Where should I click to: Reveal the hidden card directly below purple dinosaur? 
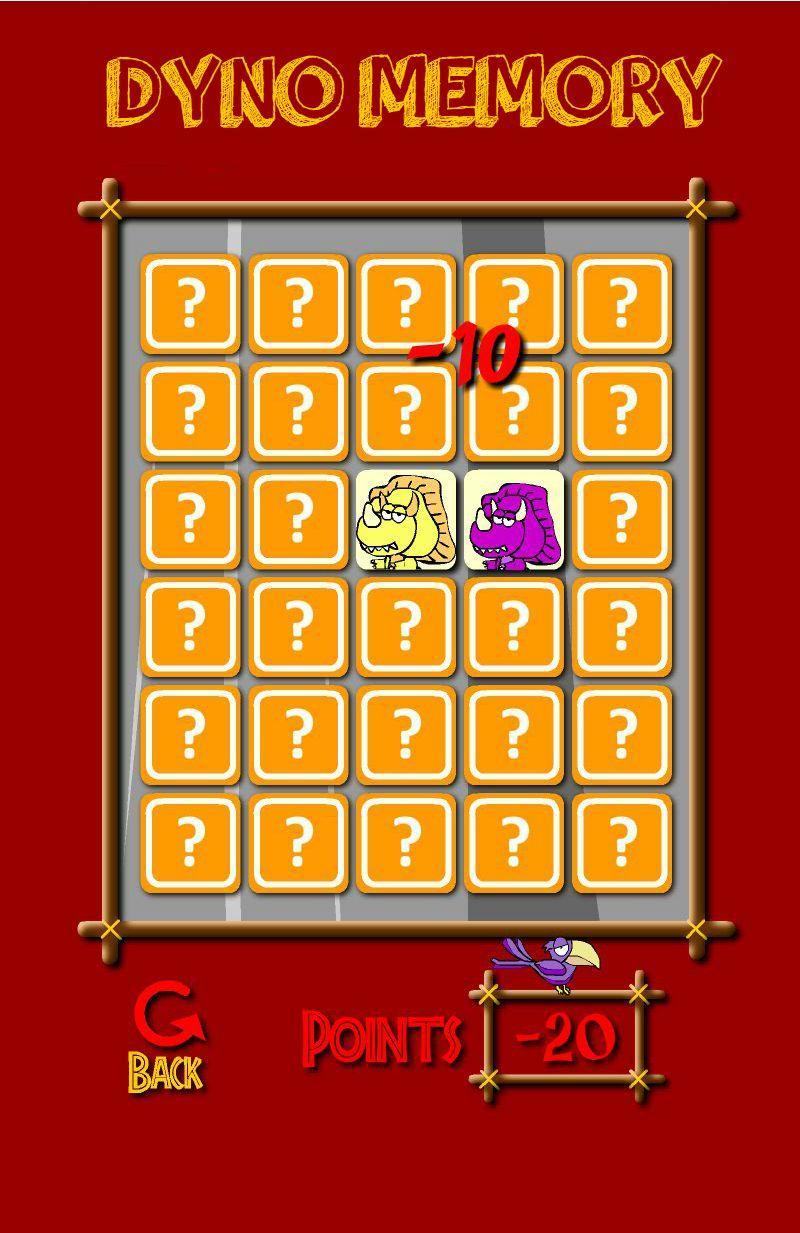click(x=513, y=628)
